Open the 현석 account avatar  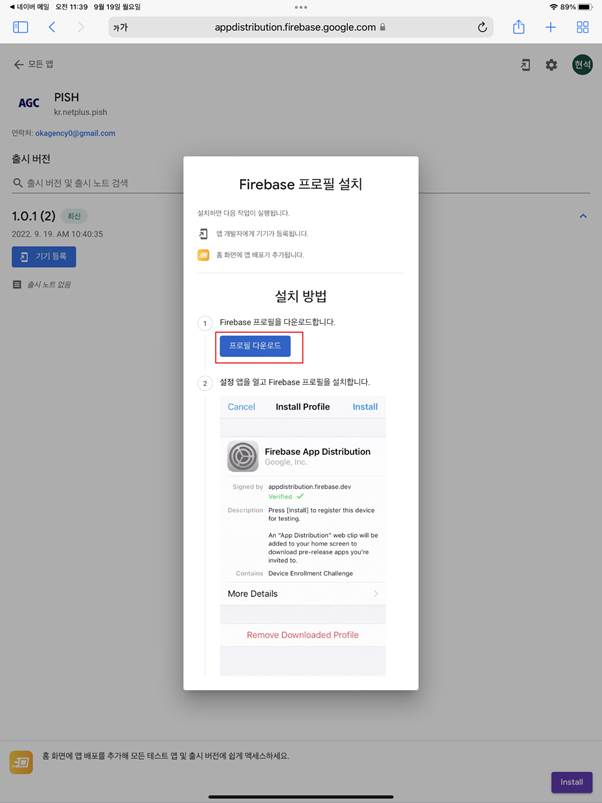tap(582, 65)
